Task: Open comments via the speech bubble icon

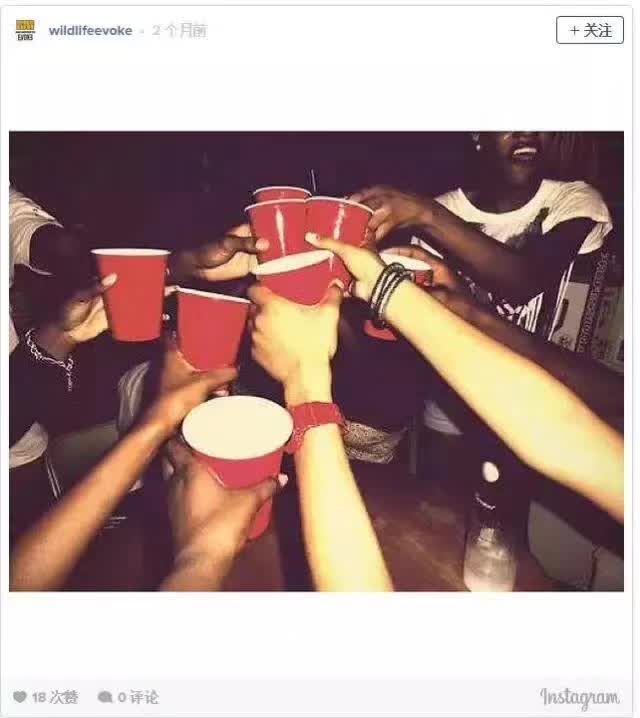Action: tap(105, 697)
